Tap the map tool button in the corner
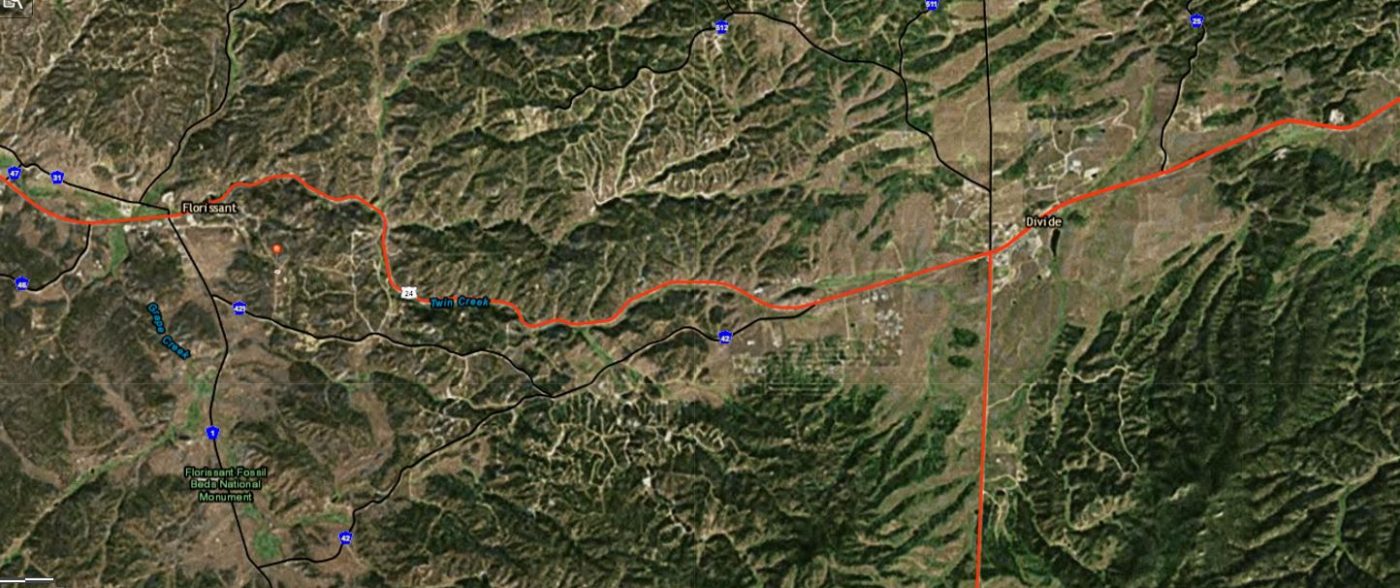The width and height of the screenshot is (1400, 588). pos(14,7)
